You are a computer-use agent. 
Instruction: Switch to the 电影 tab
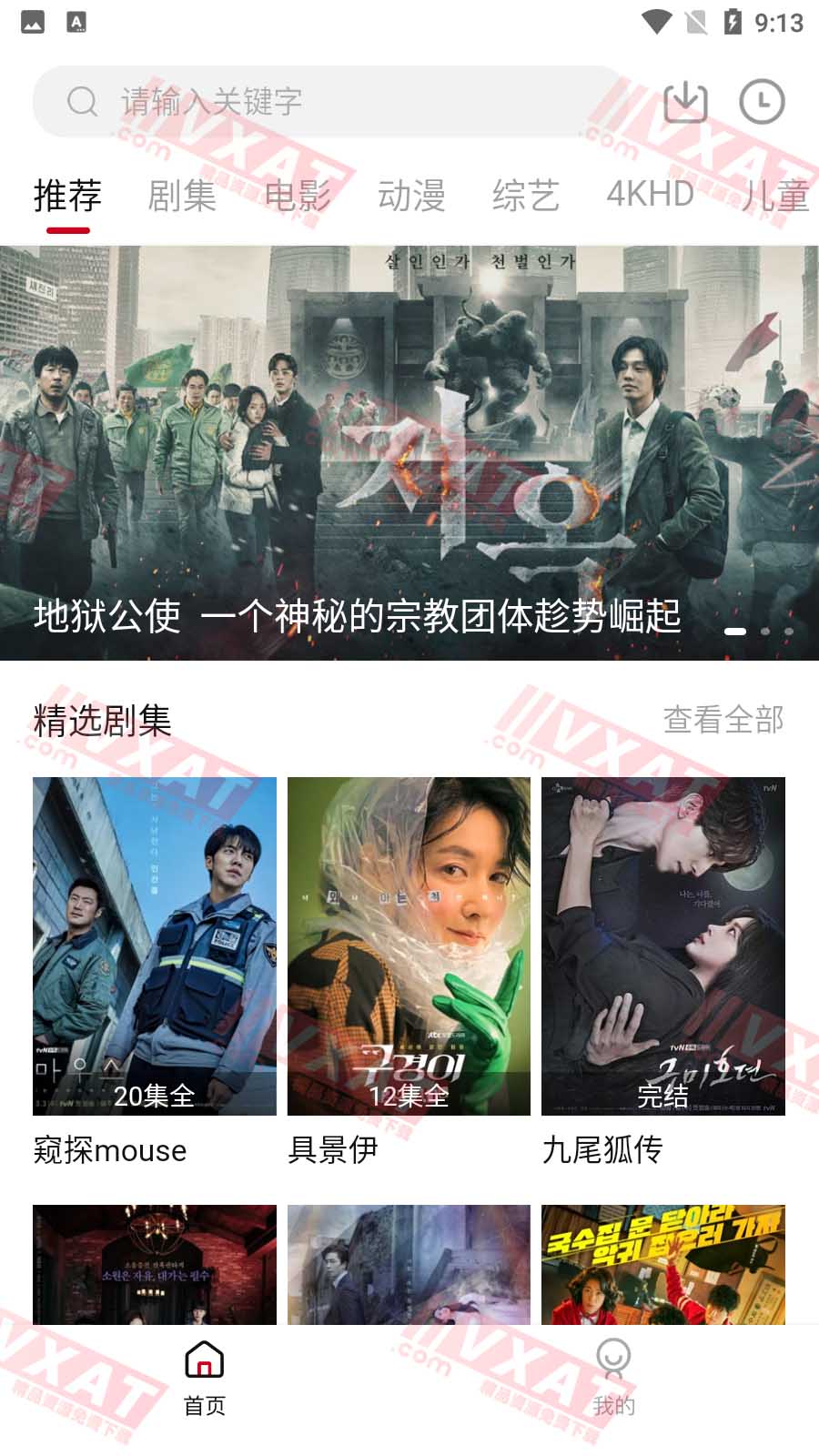point(297,196)
